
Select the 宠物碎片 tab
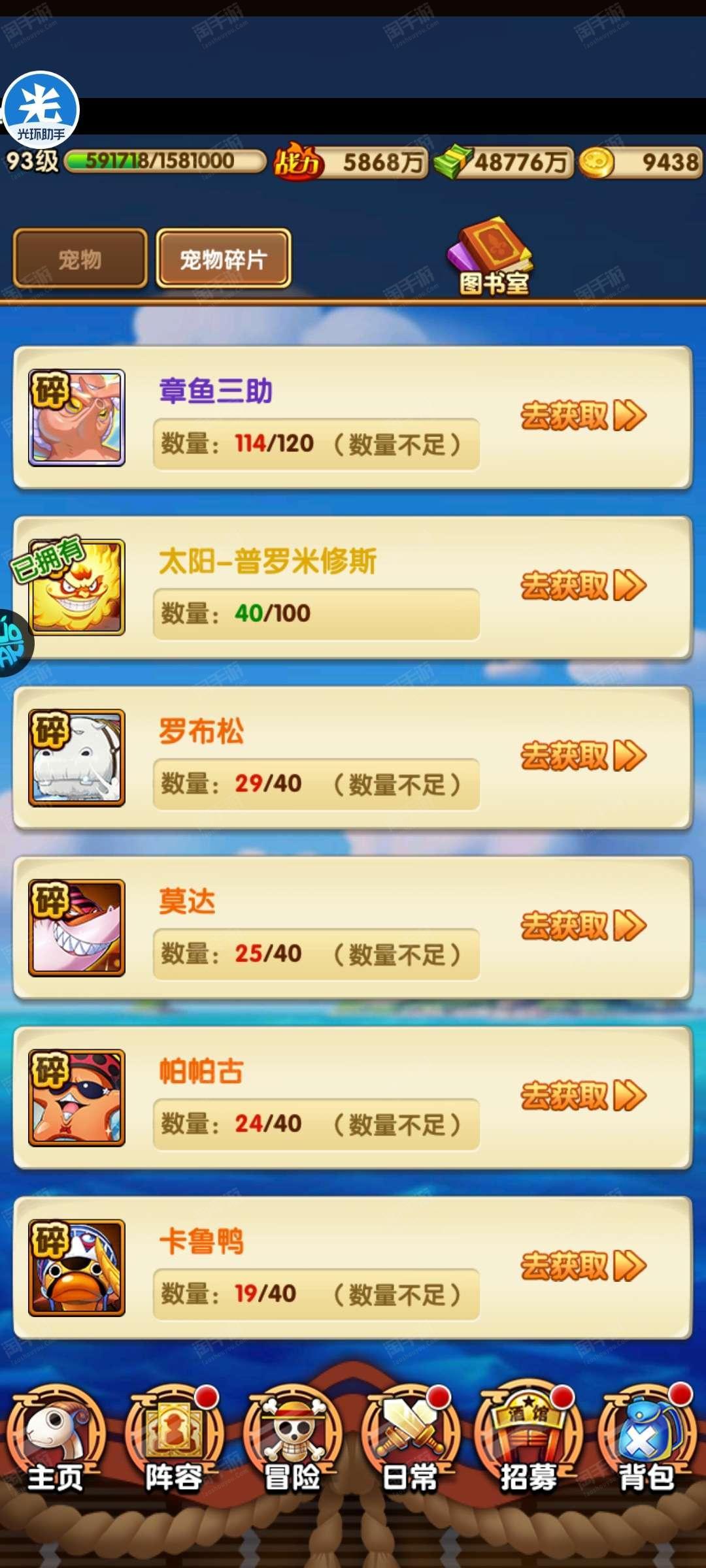click(x=224, y=259)
